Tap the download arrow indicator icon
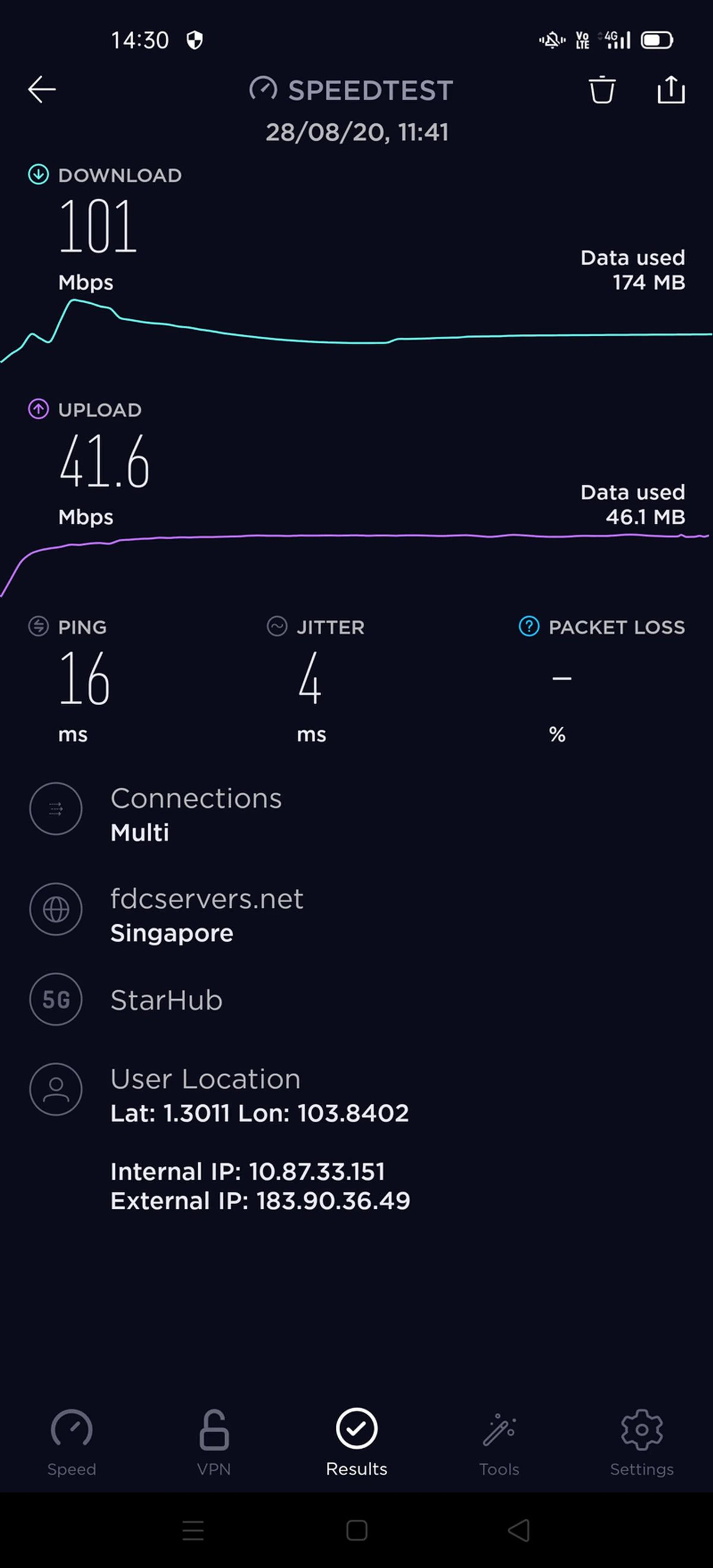 pos(38,175)
